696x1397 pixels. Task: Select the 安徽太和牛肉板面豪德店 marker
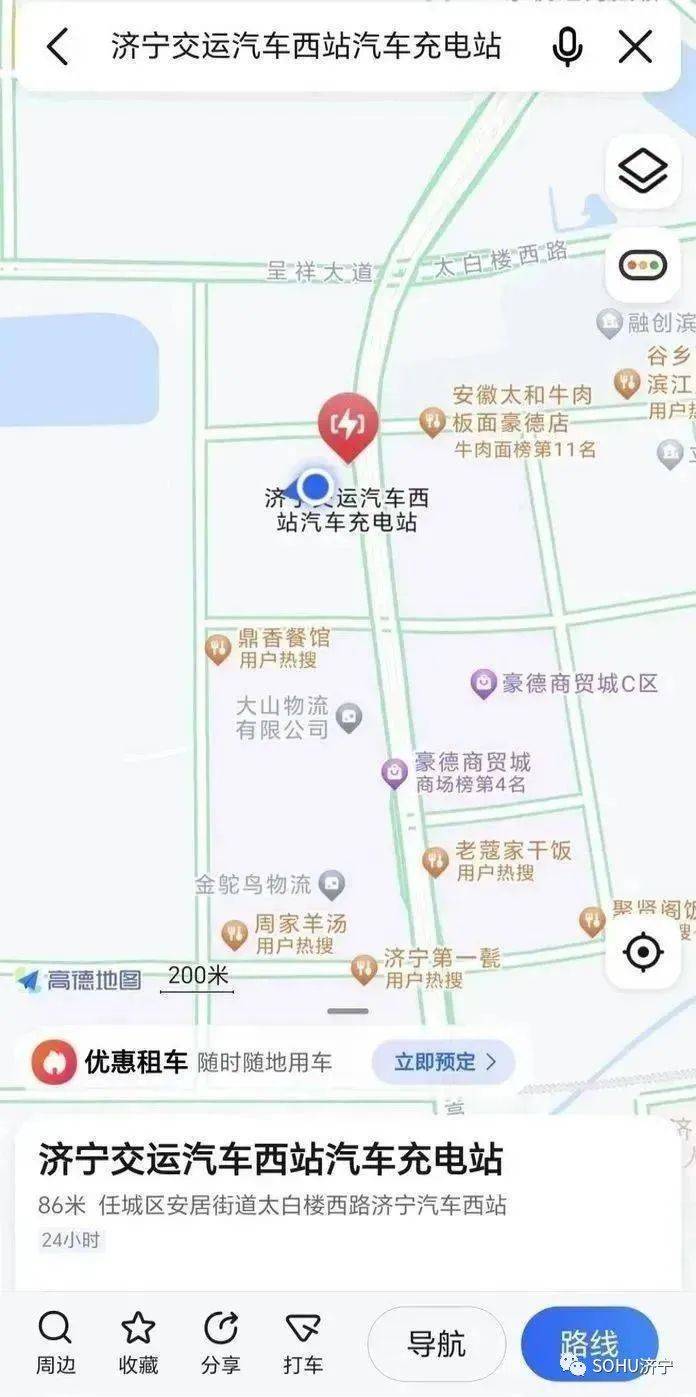[432, 421]
